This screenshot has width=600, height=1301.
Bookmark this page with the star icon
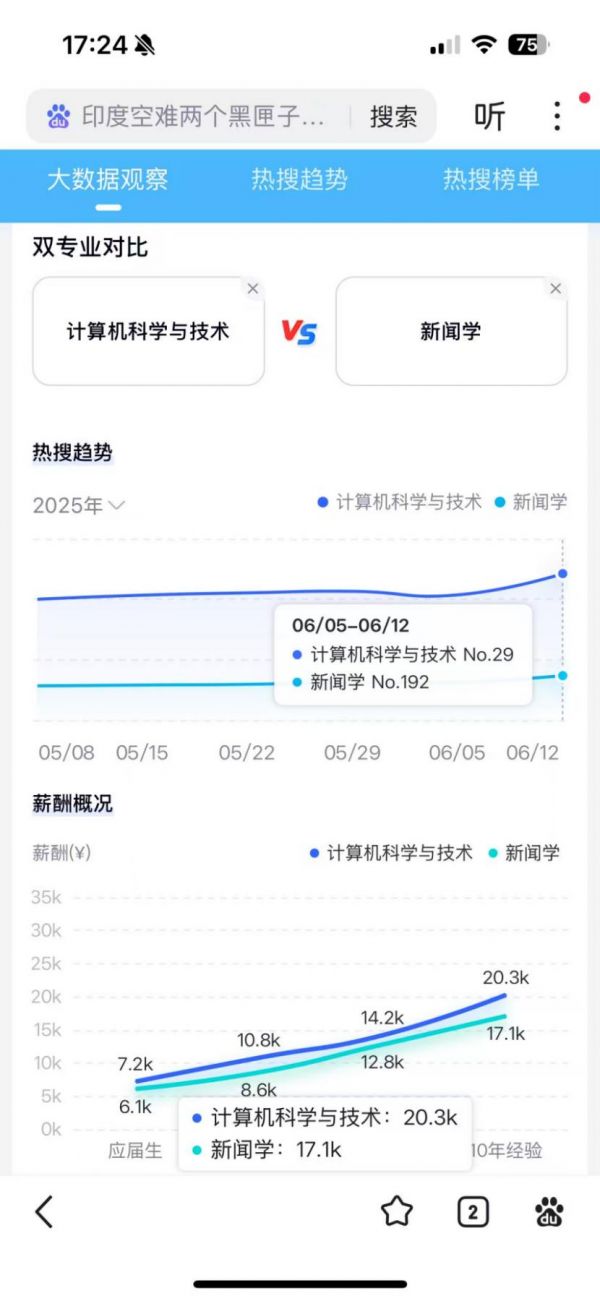pyautogui.click(x=397, y=1212)
